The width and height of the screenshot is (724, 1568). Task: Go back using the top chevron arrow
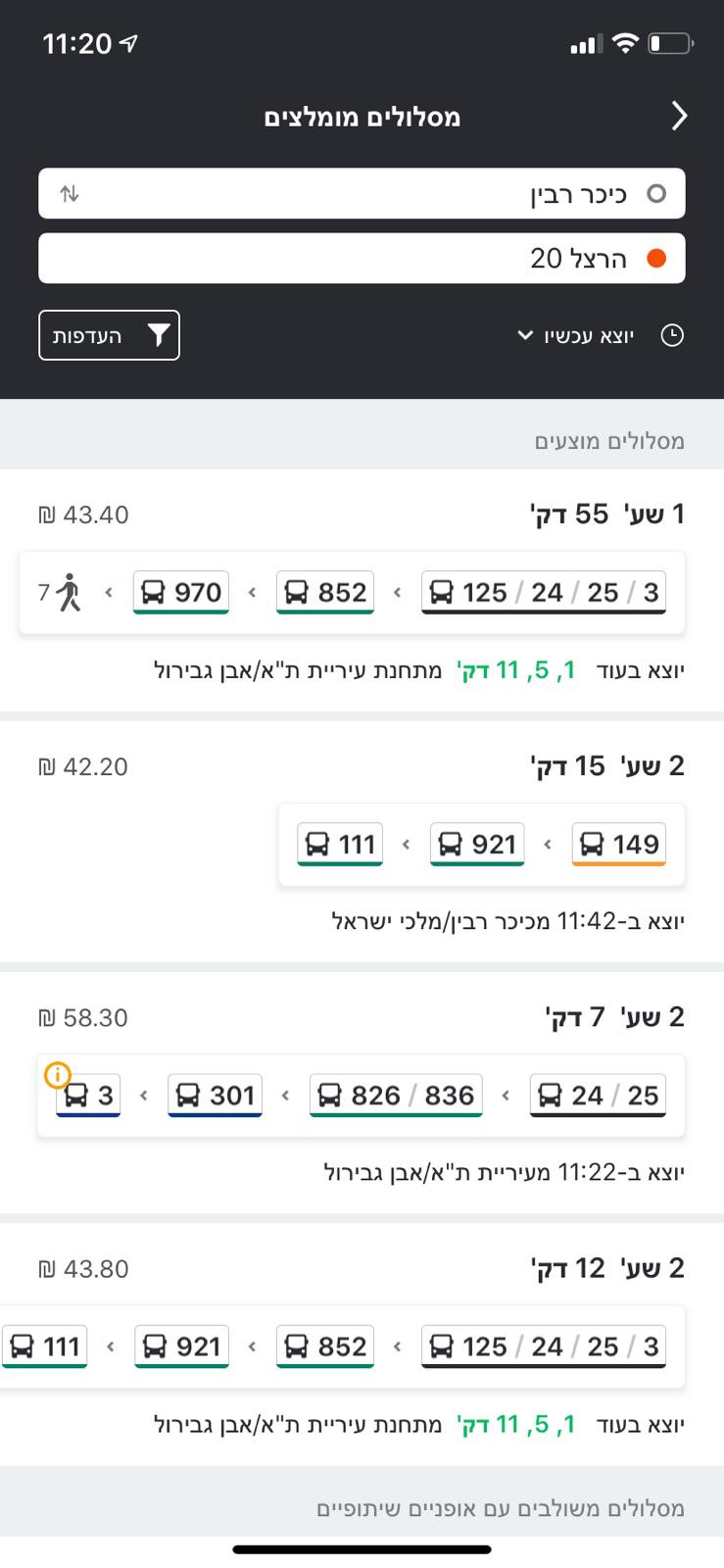679,116
